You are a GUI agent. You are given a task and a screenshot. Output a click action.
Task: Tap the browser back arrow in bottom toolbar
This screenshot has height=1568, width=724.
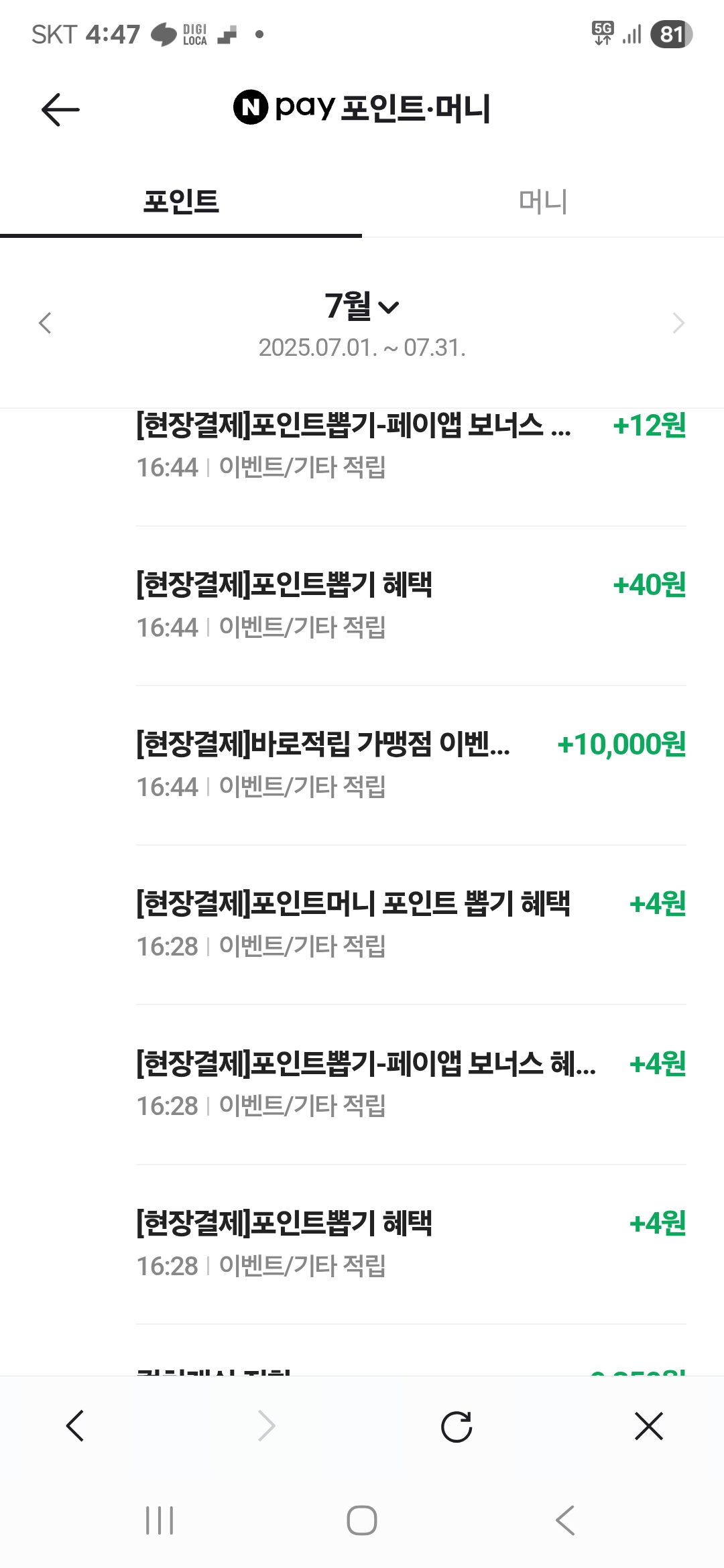[75, 1426]
